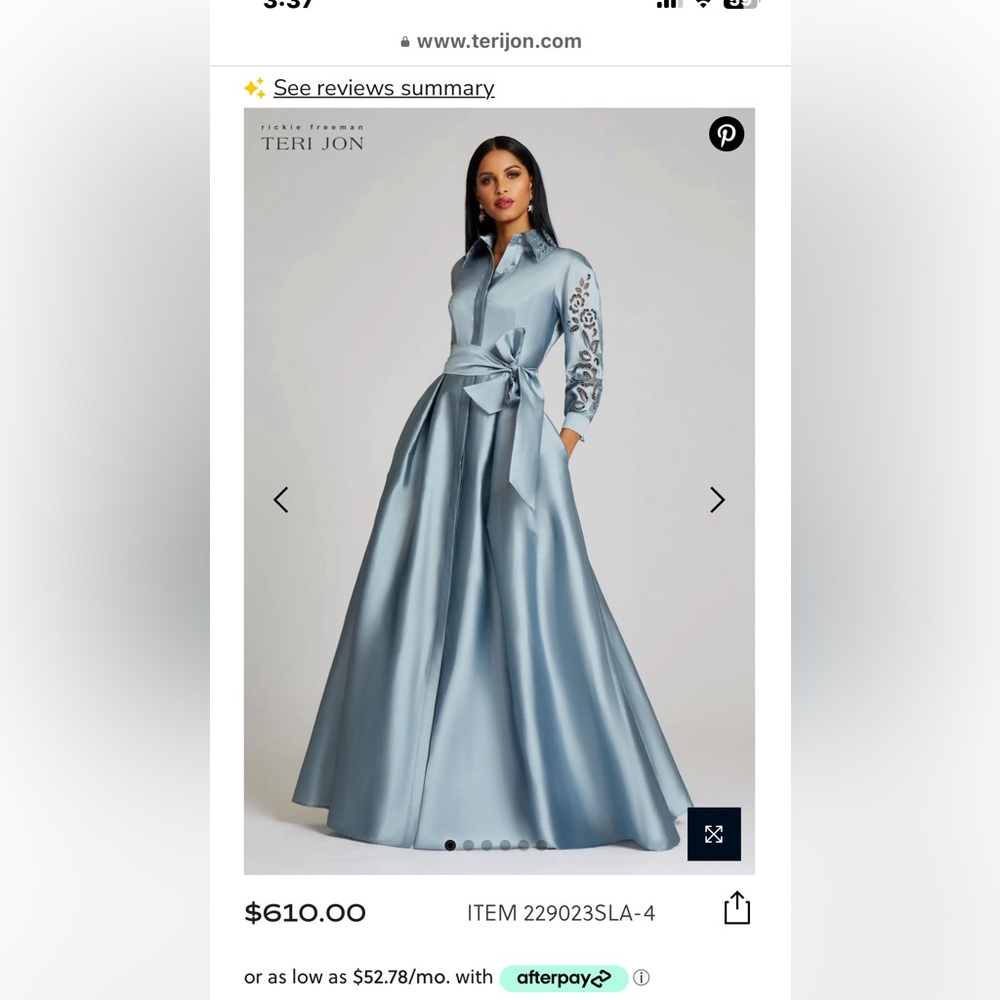This screenshot has width=1000, height=1000.
Task: Open Afterpay payment info icon
Action: pyautogui.click(x=642, y=978)
